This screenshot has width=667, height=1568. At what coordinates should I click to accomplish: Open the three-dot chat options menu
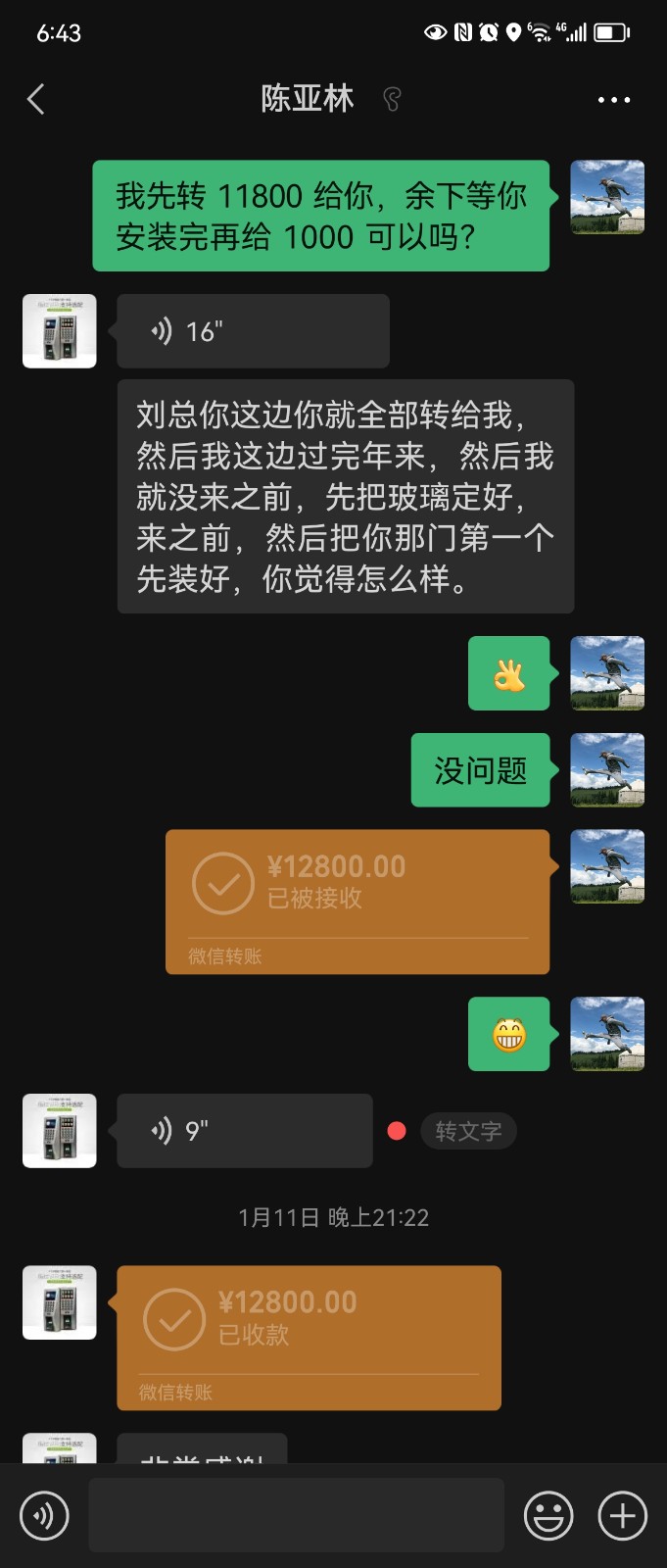pyautogui.click(x=613, y=100)
